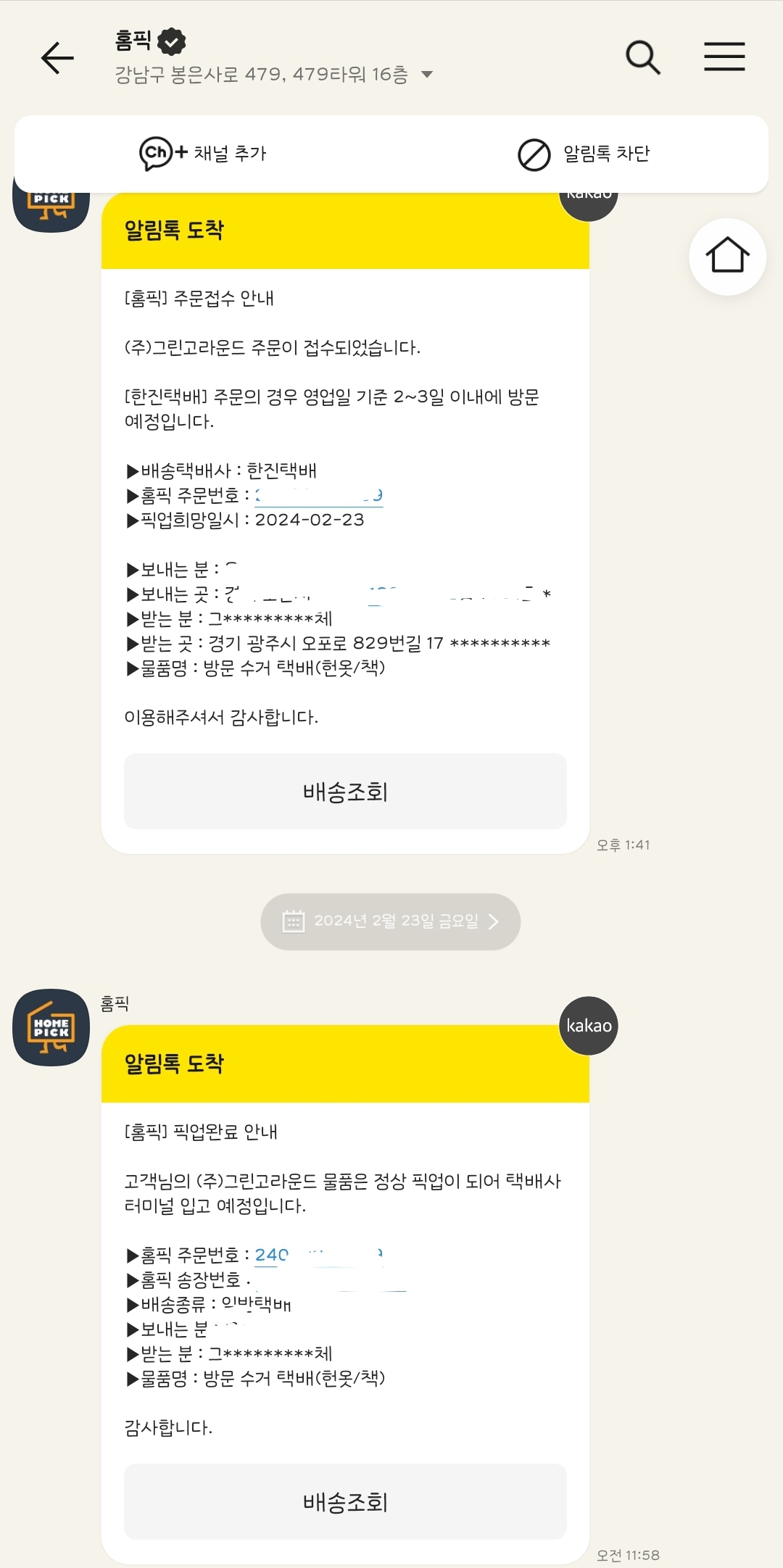Tap 배송조회 under the 픽업완료 안내 message
Viewport: 783px width, 1568px height.
[345, 1501]
